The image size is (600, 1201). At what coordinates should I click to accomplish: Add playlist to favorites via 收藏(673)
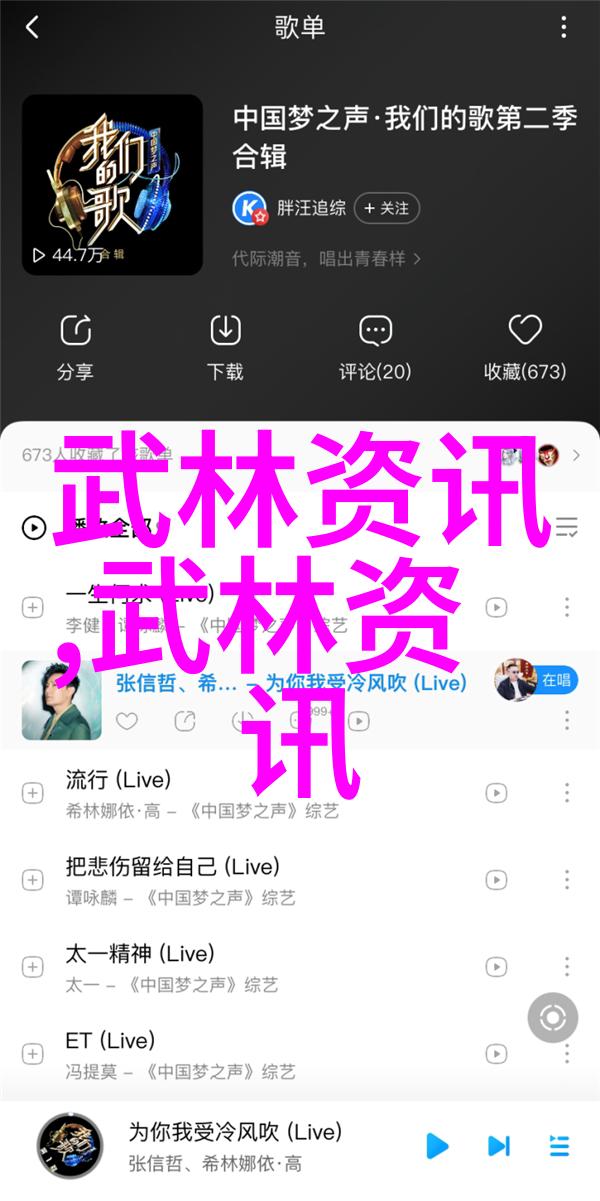(525, 347)
